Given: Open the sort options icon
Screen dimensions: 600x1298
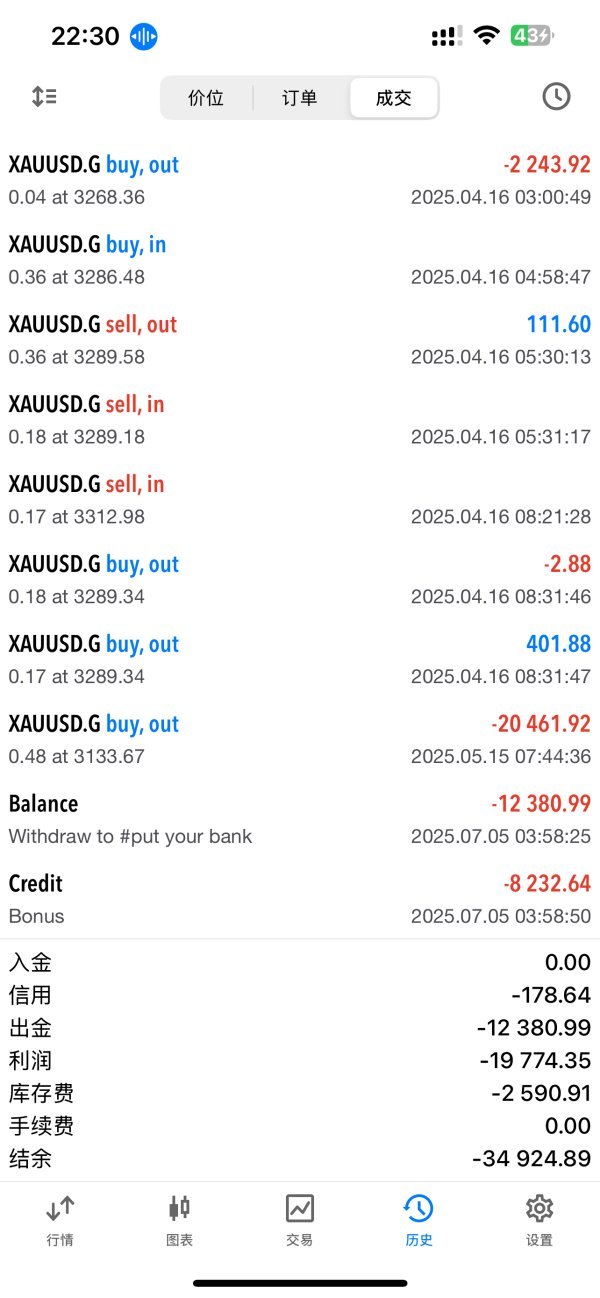Looking at the screenshot, I should tap(44, 97).
